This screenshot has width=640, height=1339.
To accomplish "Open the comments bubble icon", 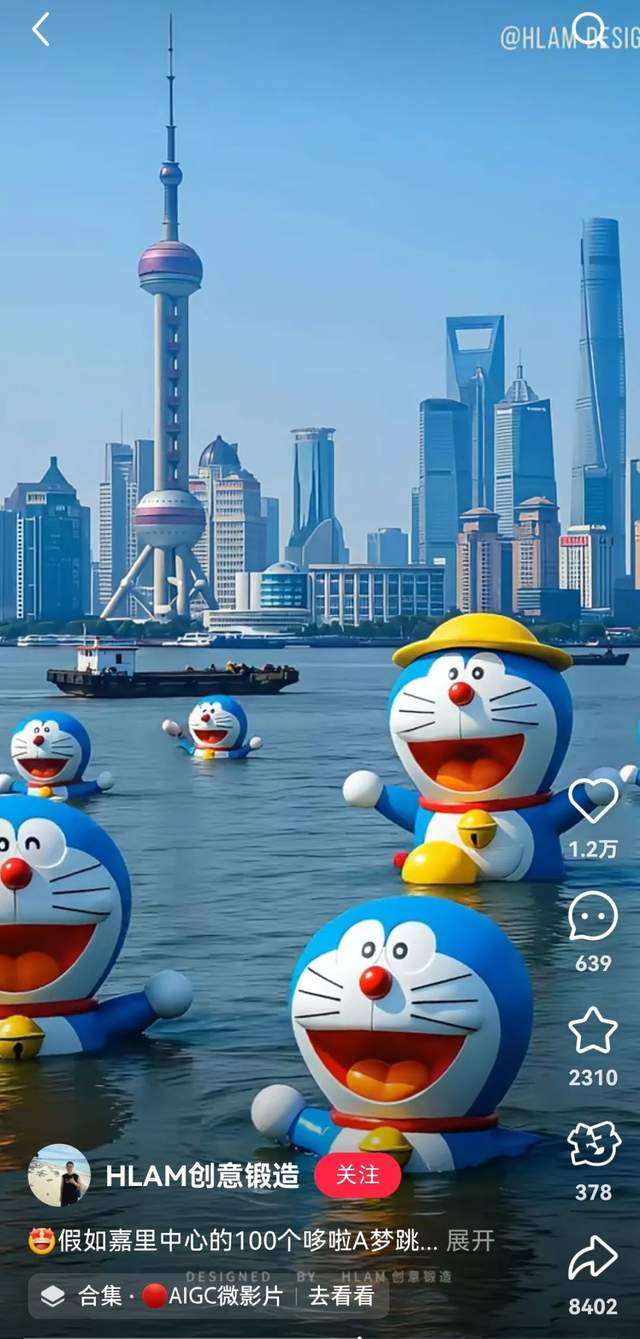I will pyautogui.click(x=593, y=915).
